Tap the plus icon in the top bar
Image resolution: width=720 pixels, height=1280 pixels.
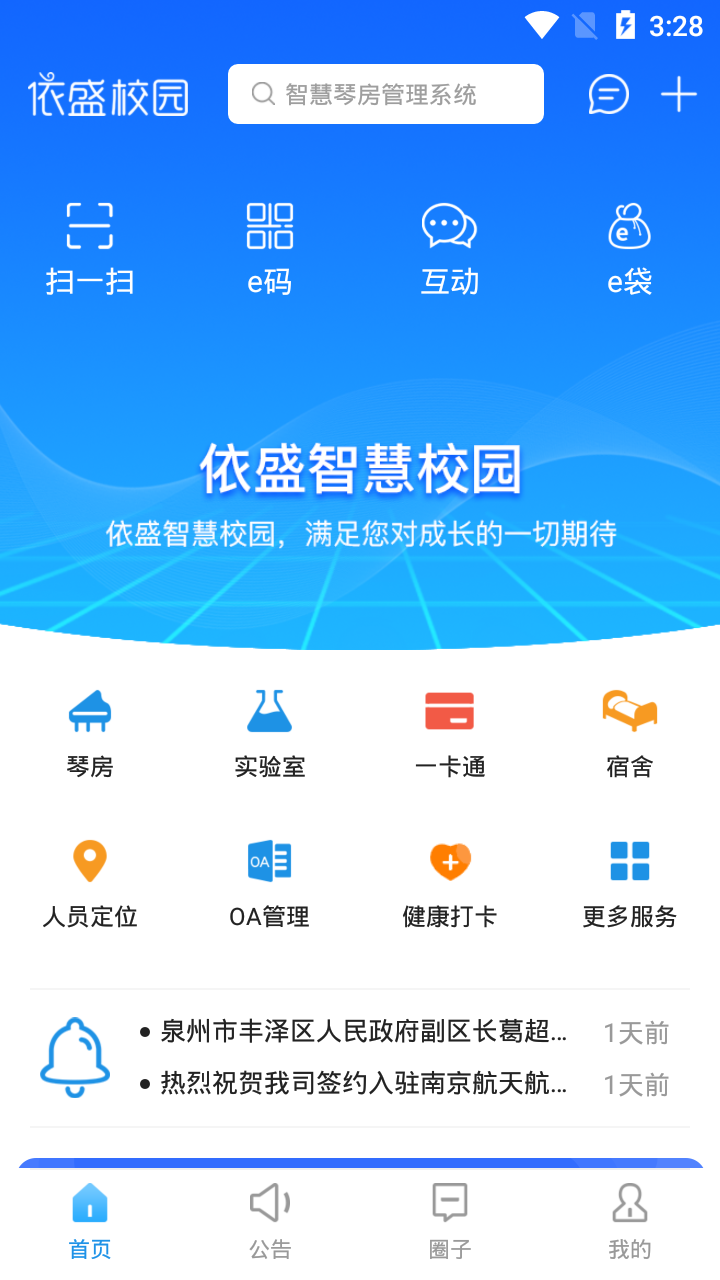679,94
